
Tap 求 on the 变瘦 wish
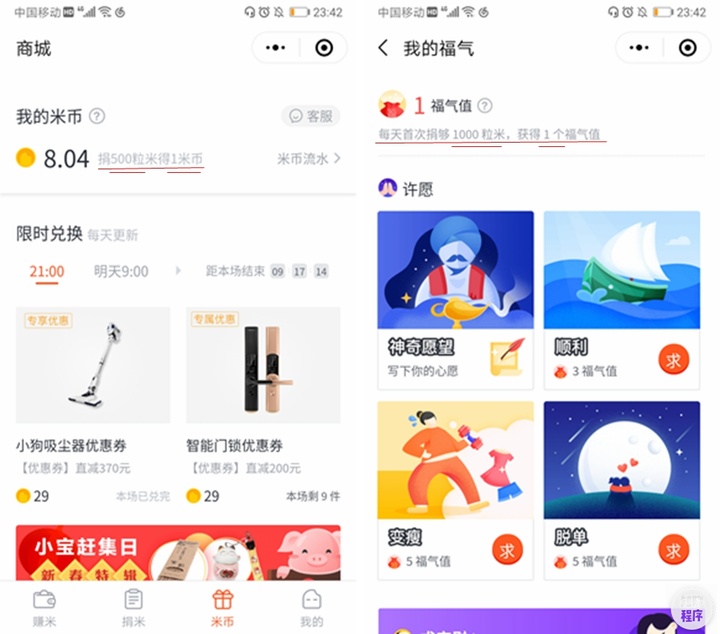pyautogui.click(x=507, y=549)
